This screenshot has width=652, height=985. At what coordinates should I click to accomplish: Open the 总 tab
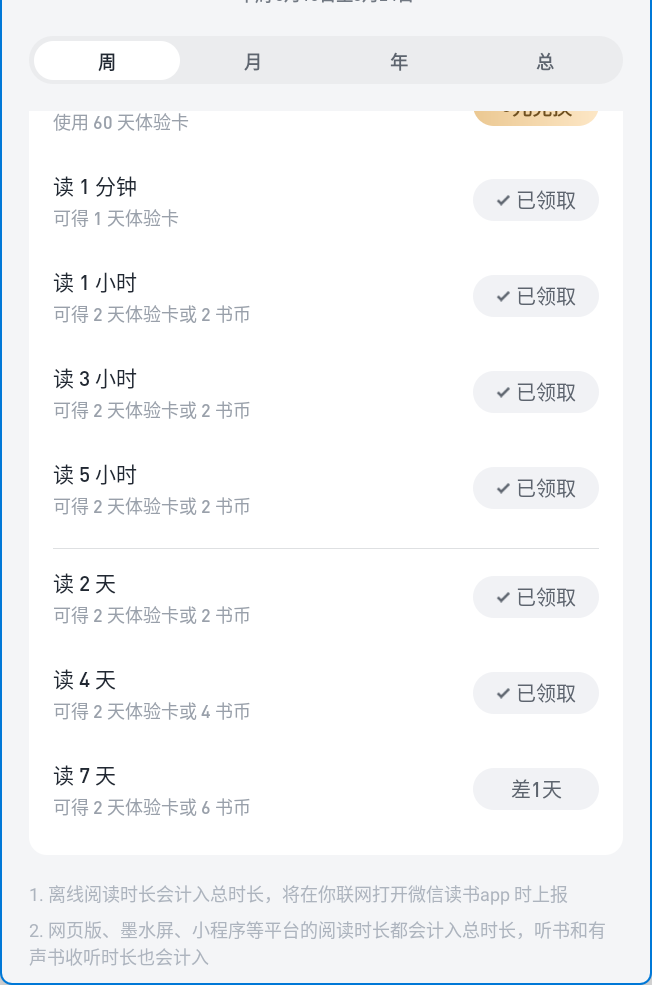click(x=545, y=61)
